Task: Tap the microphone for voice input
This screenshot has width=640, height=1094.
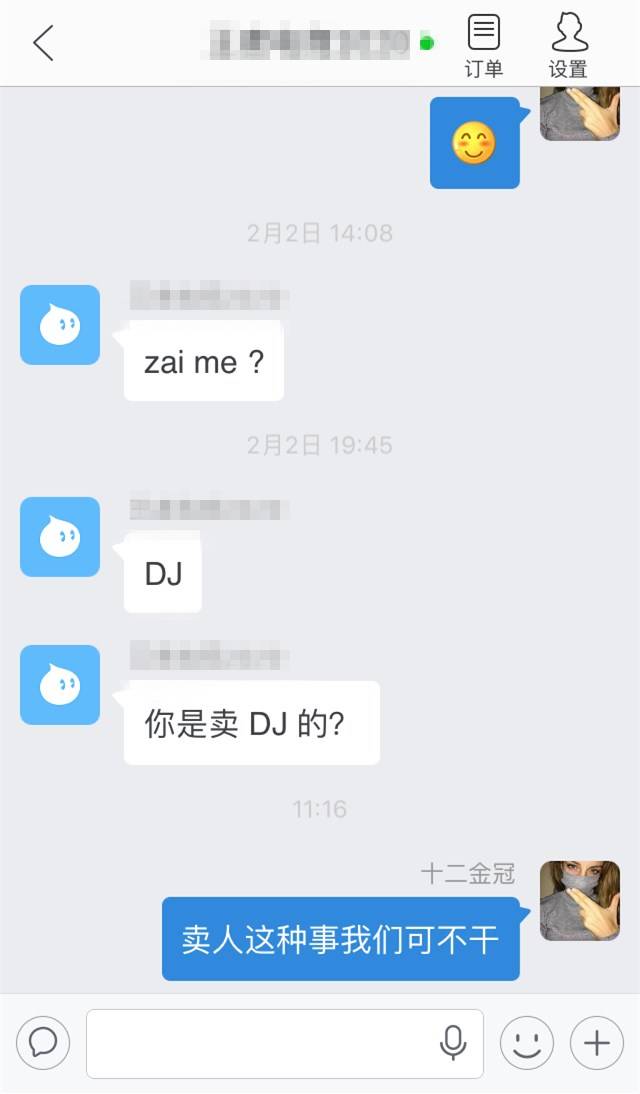Action: click(x=453, y=1043)
